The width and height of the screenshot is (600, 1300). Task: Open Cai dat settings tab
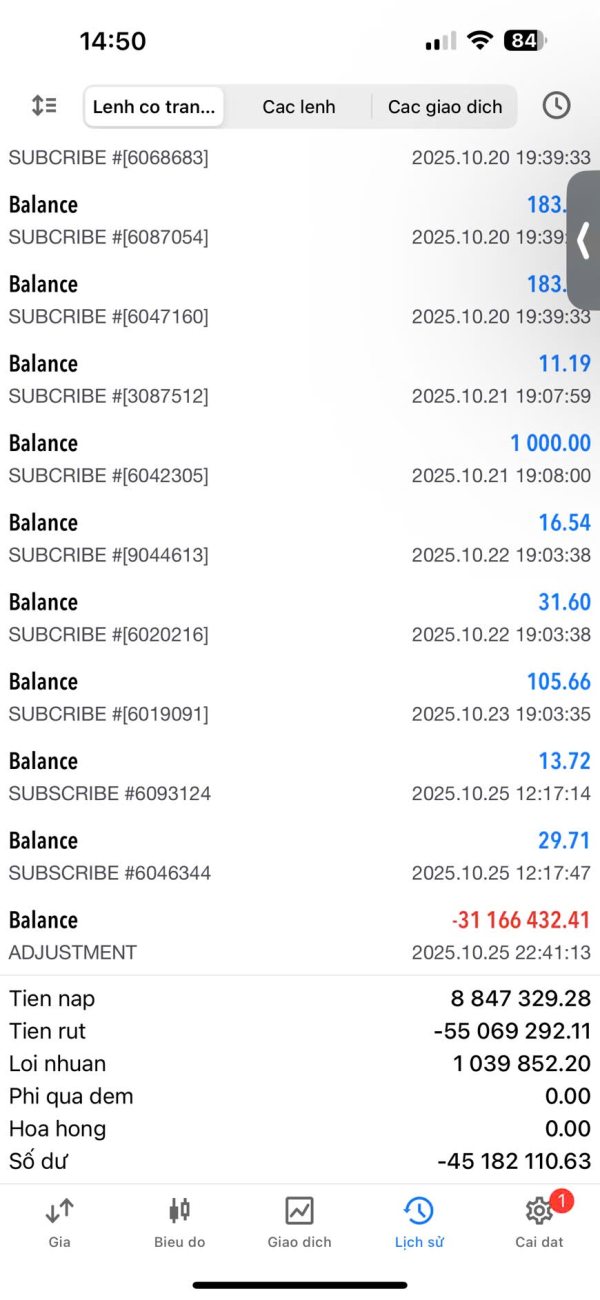[539, 1222]
